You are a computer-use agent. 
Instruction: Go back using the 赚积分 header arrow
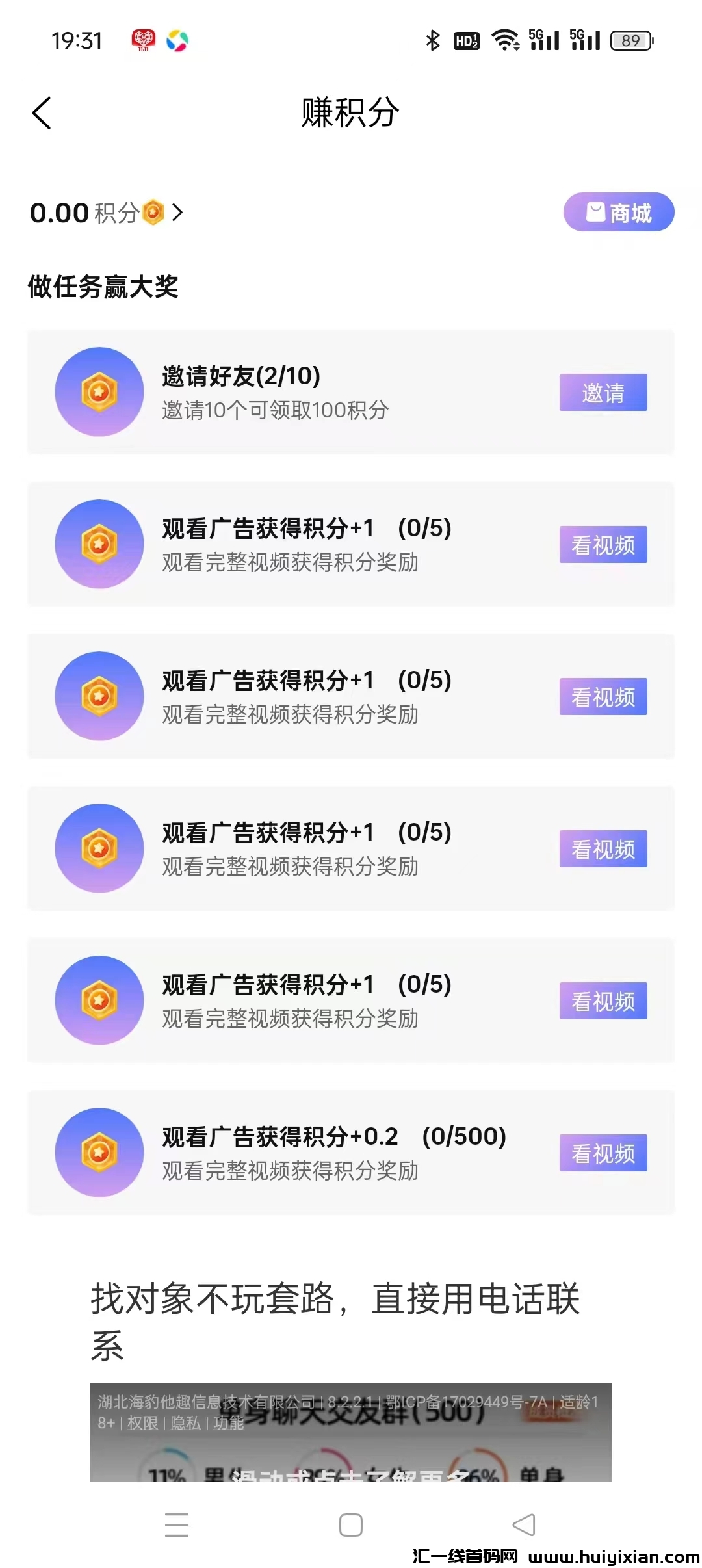pyautogui.click(x=42, y=113)
